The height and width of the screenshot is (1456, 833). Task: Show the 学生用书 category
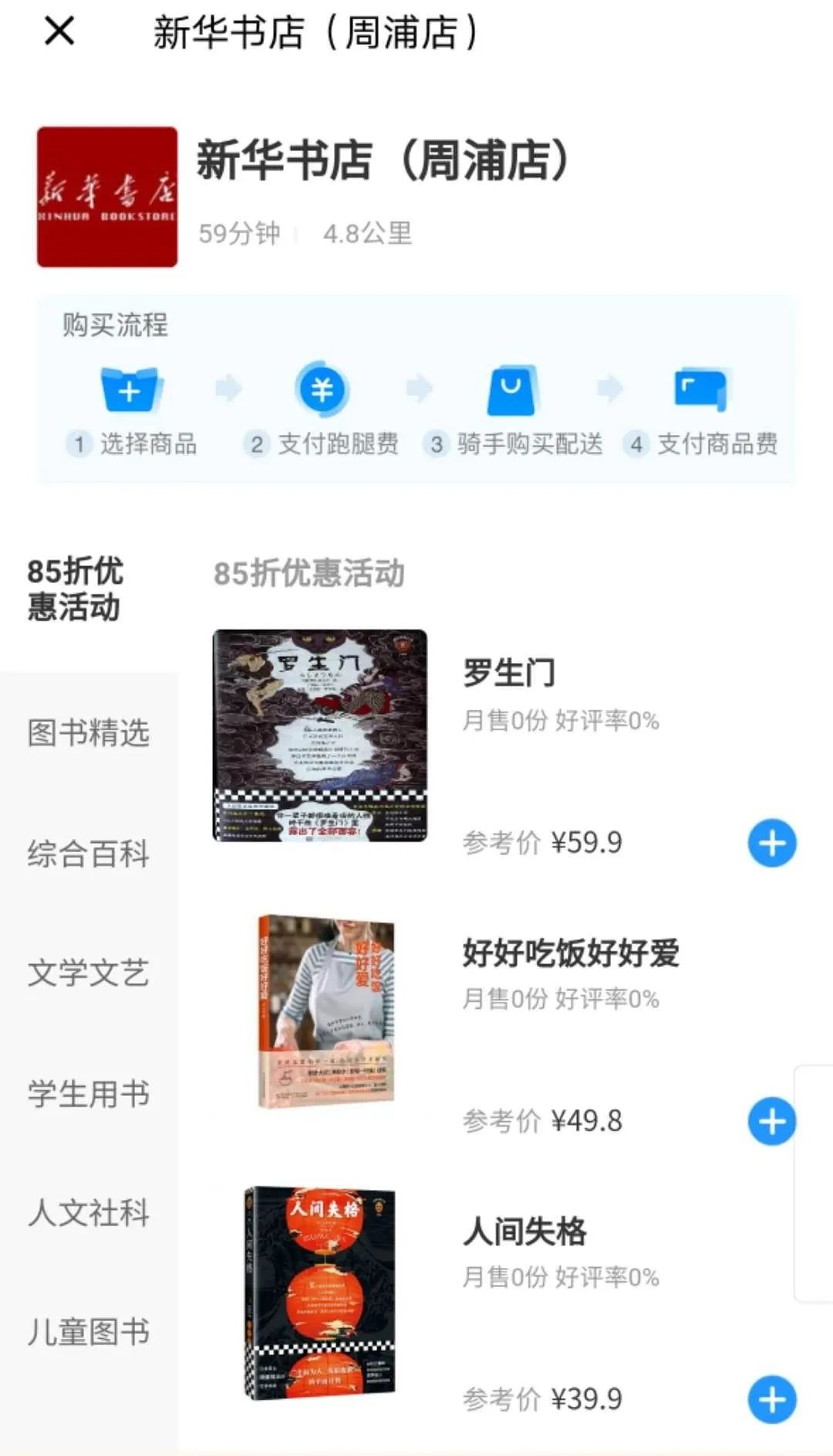click(88, 1094)
